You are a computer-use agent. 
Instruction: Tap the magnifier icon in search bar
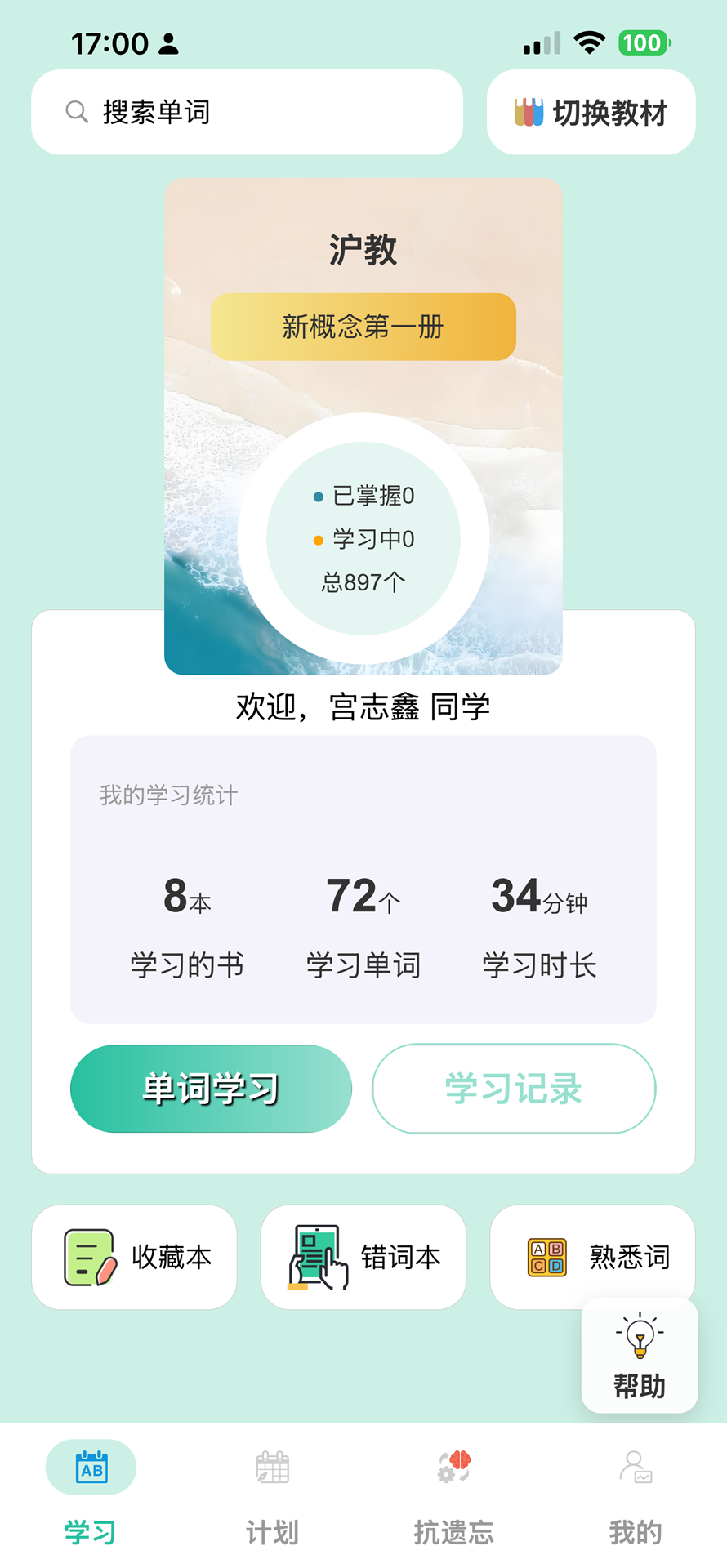[76, 111]
